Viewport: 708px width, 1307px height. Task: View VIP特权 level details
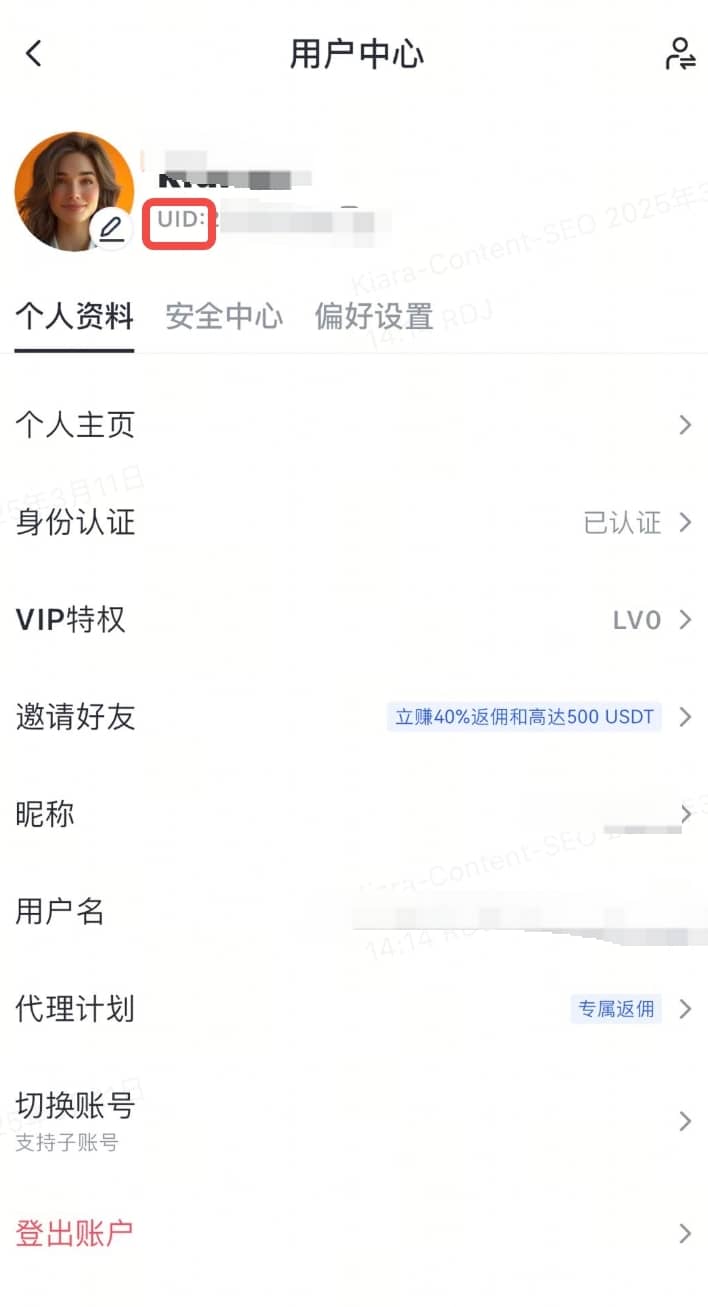coord(354,620)
